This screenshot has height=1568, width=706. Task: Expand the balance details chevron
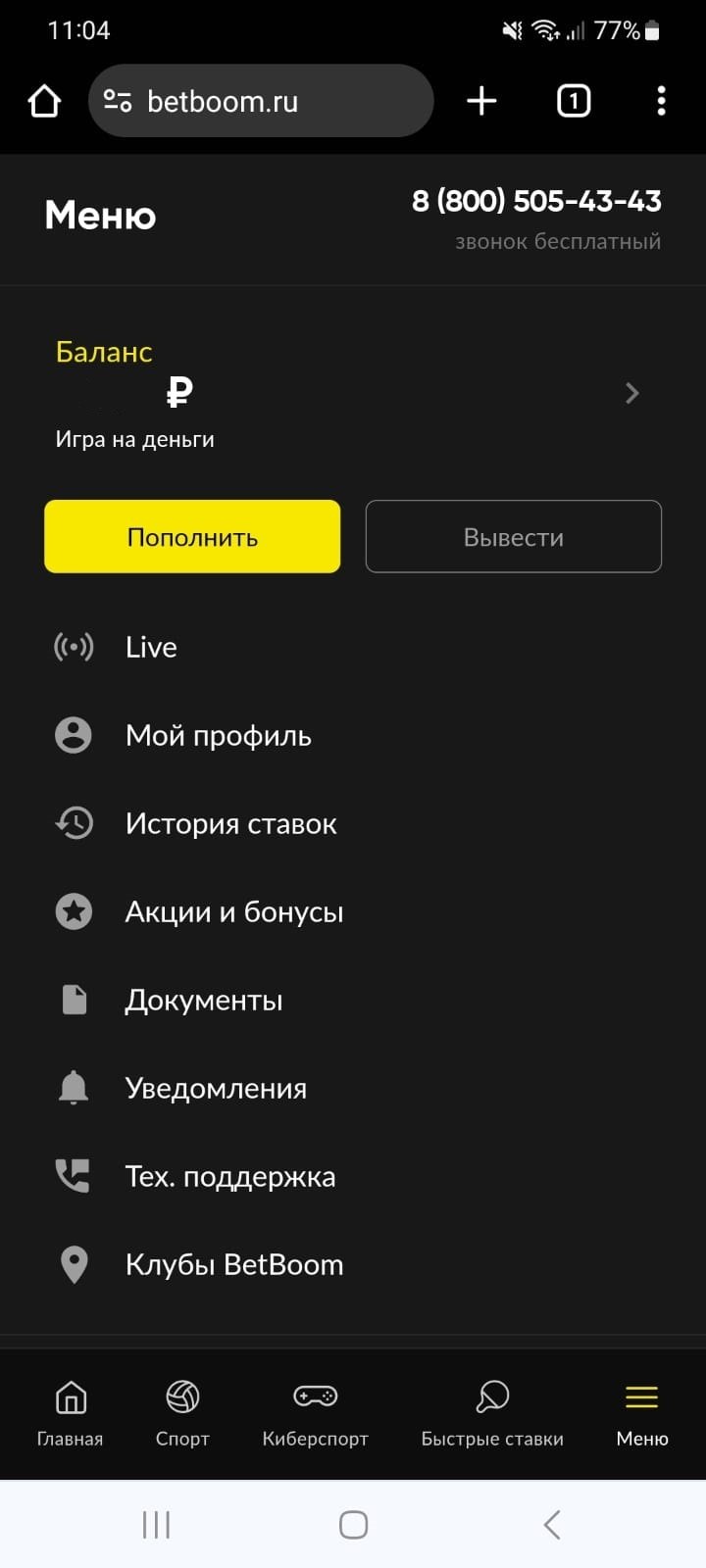point(632,393)
